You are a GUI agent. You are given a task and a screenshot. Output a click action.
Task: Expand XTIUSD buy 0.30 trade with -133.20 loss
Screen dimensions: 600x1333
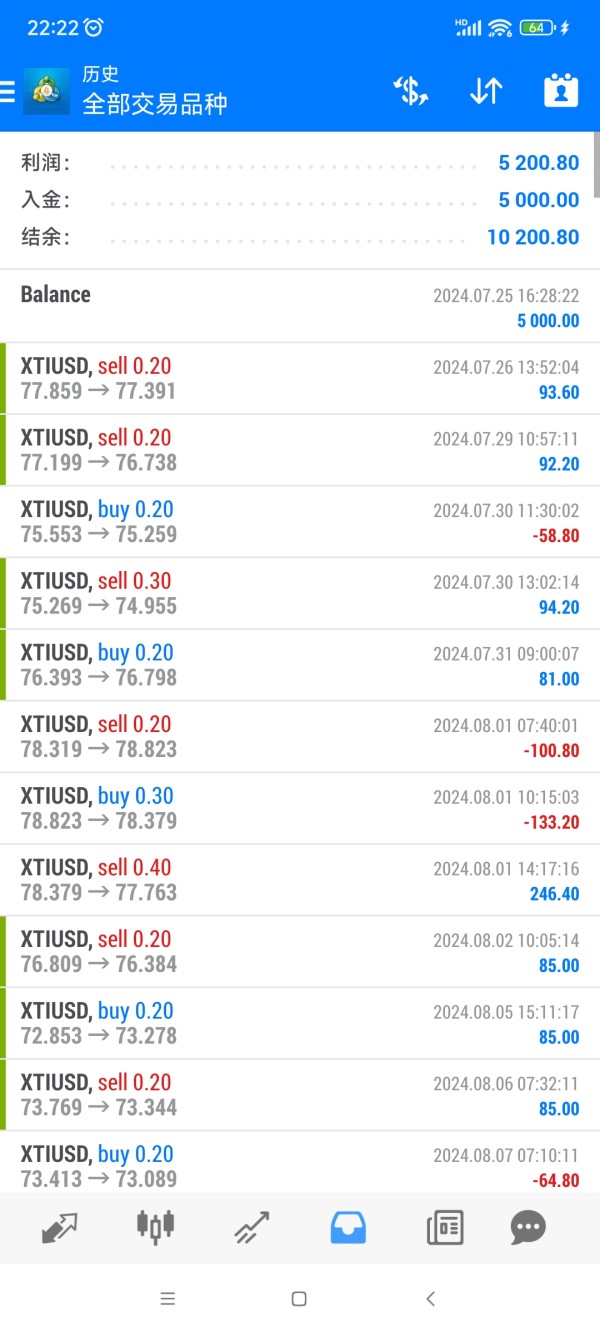coord(300,809)
